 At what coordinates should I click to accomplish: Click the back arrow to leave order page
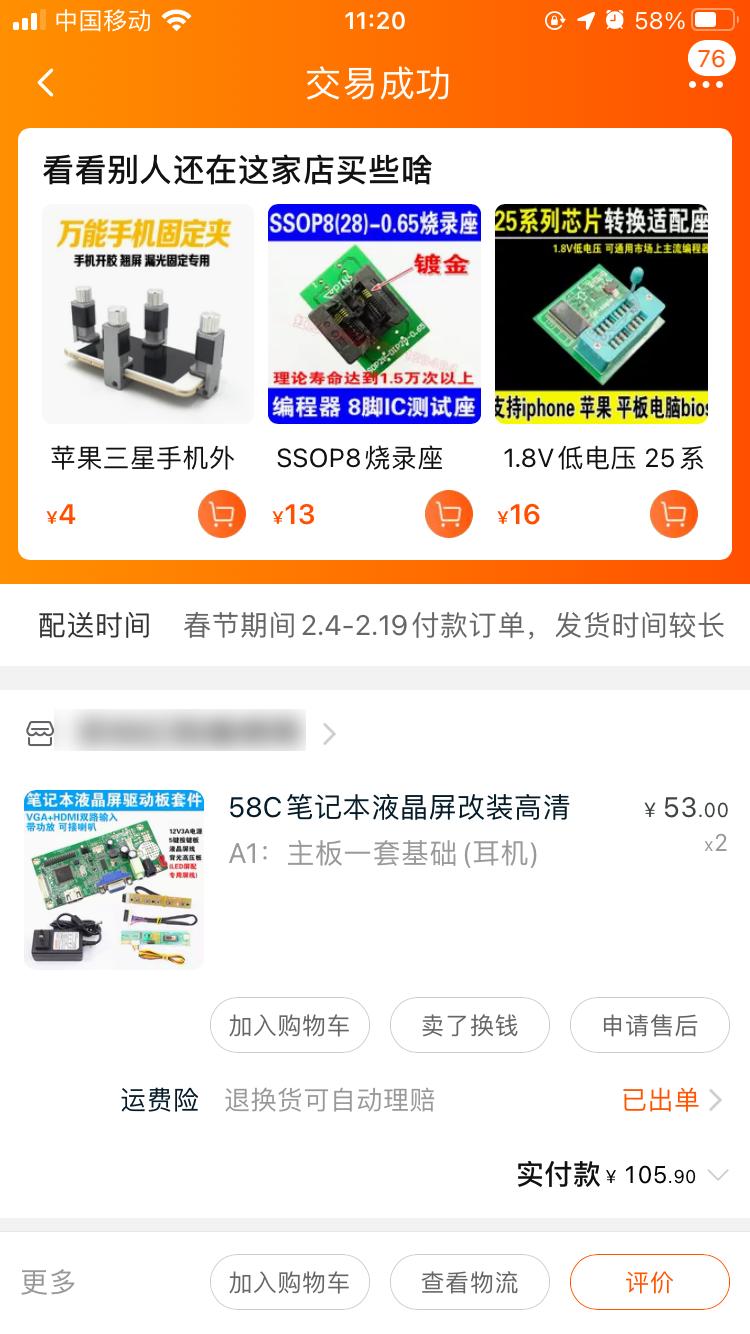pos(44,84)
